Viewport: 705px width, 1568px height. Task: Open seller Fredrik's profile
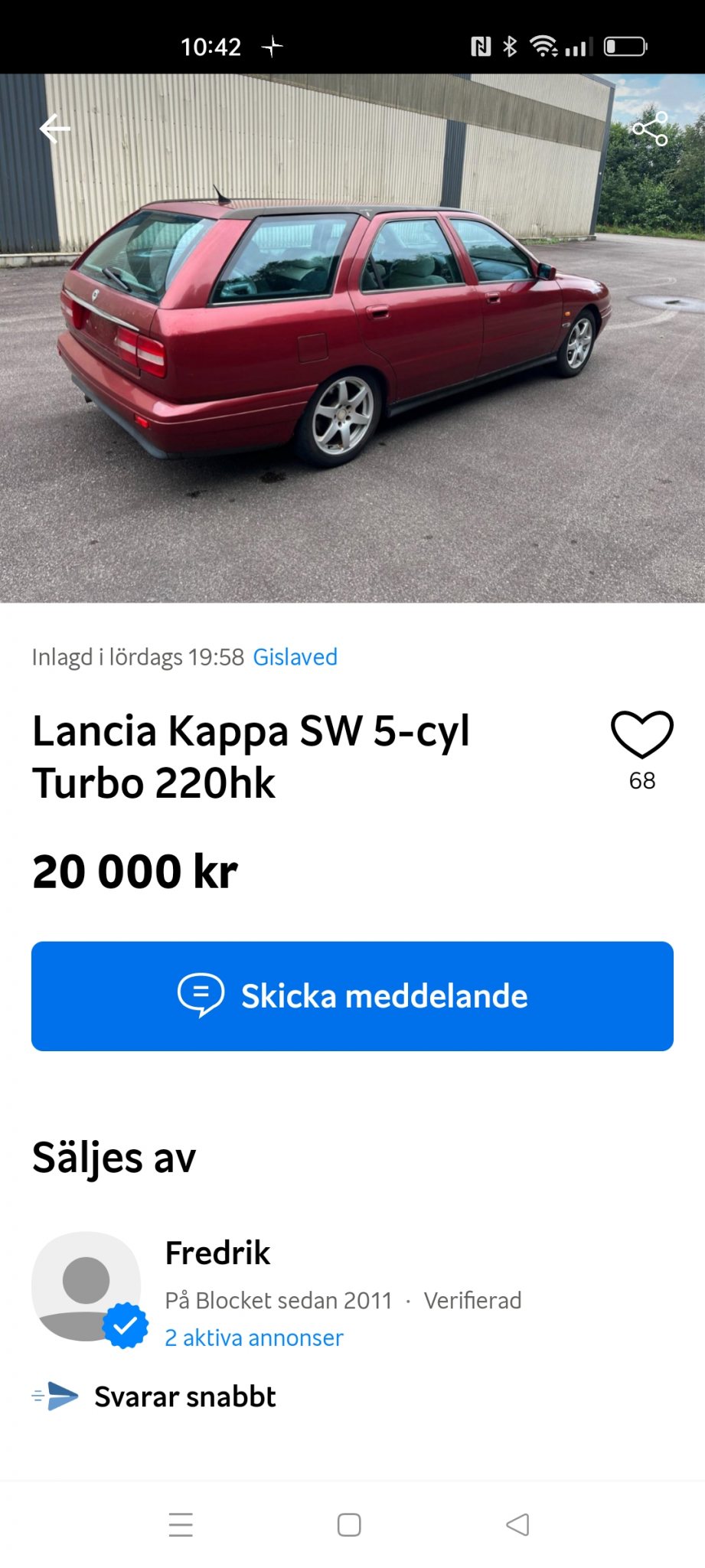tap(217, 1253)
